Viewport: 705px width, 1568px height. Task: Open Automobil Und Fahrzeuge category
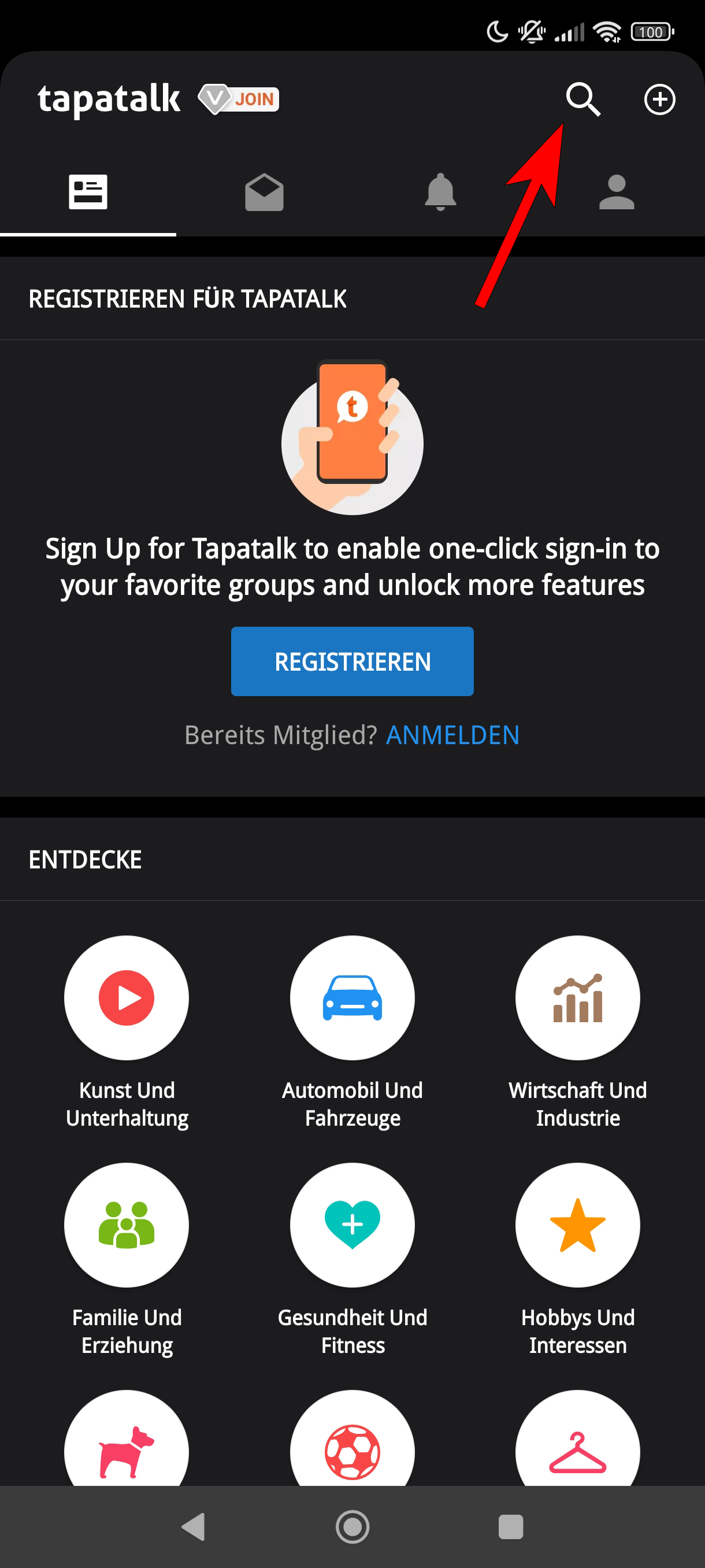point(352,999)
